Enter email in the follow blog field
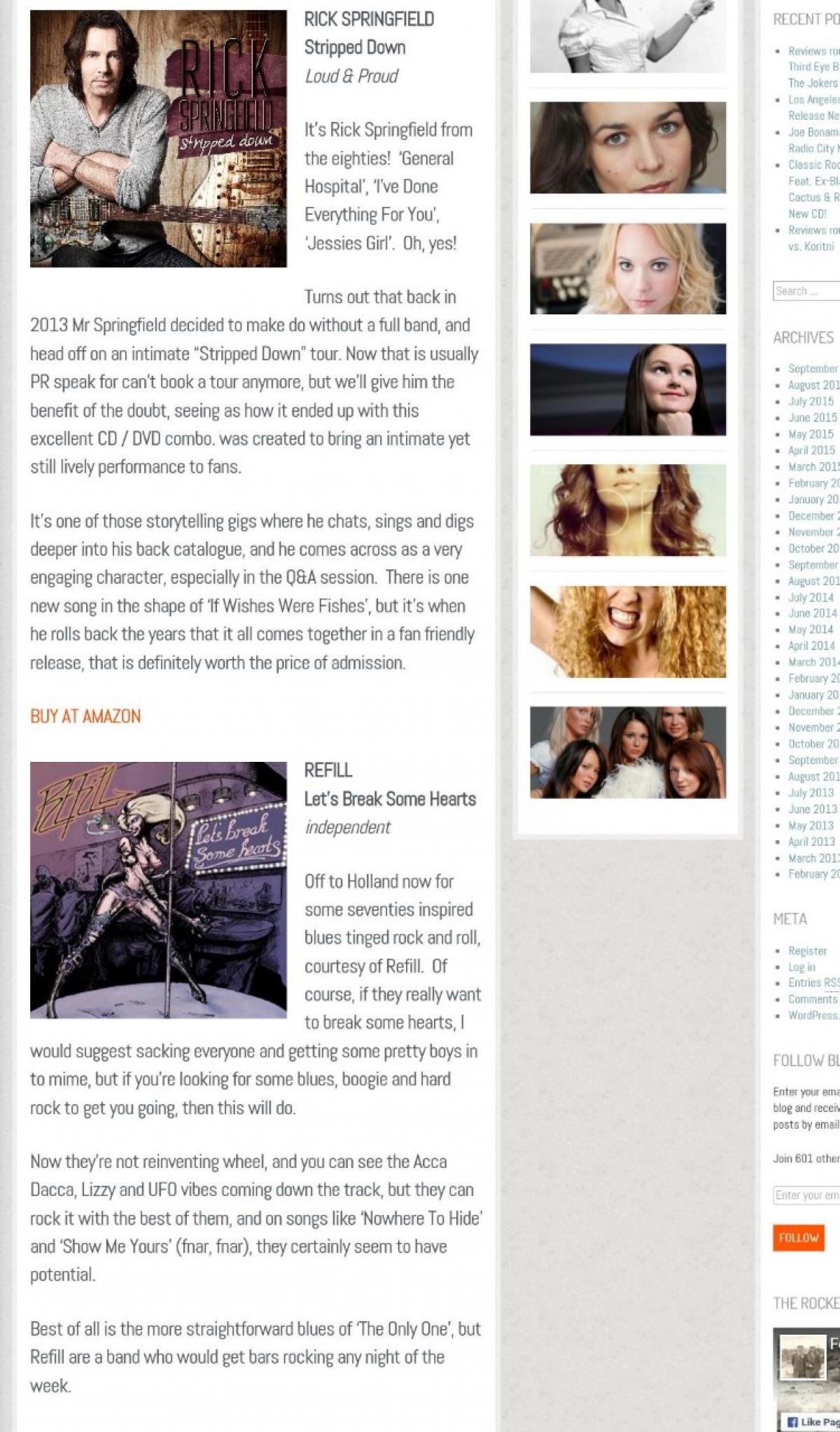This screenshot has width=840, height=1432. point(806,1195)
